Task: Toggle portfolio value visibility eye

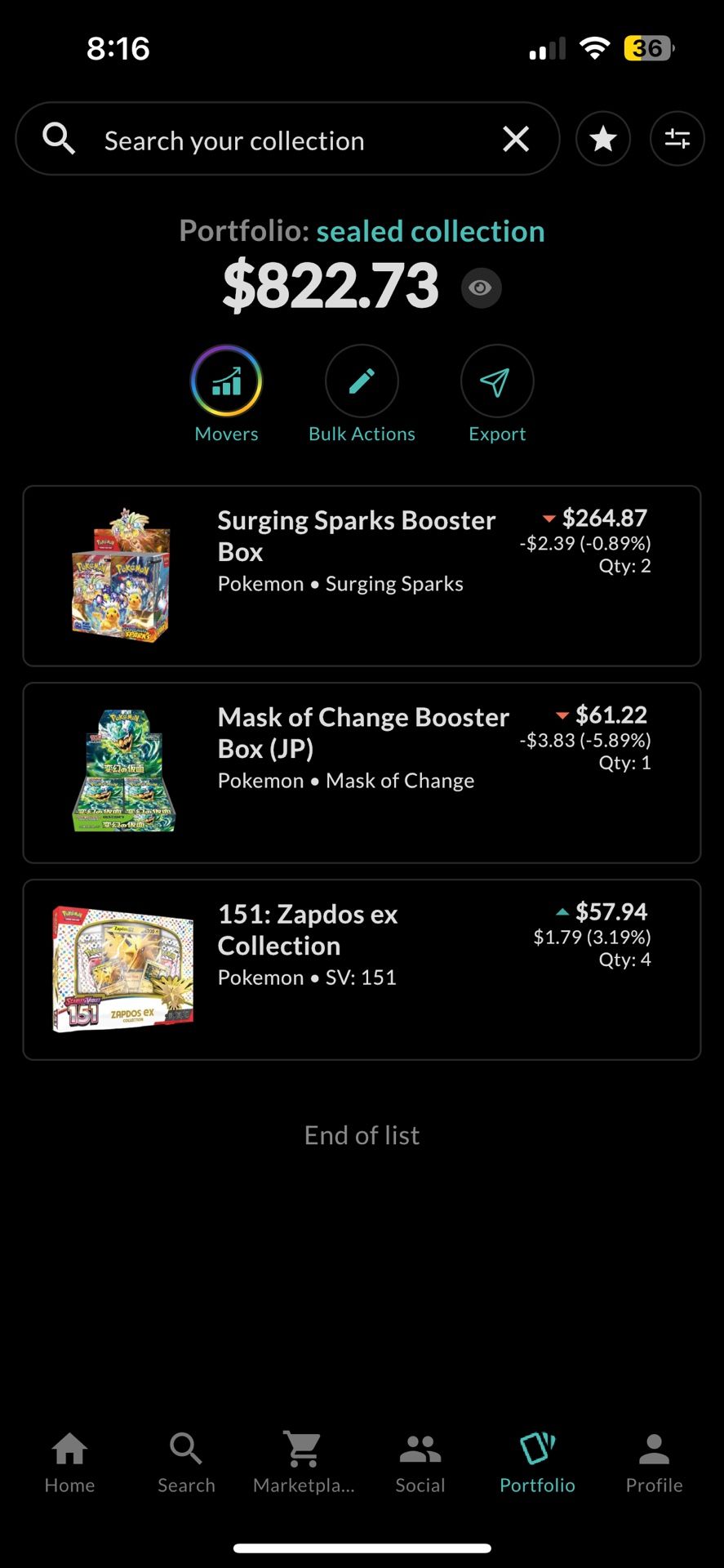Action: point(481,288)
